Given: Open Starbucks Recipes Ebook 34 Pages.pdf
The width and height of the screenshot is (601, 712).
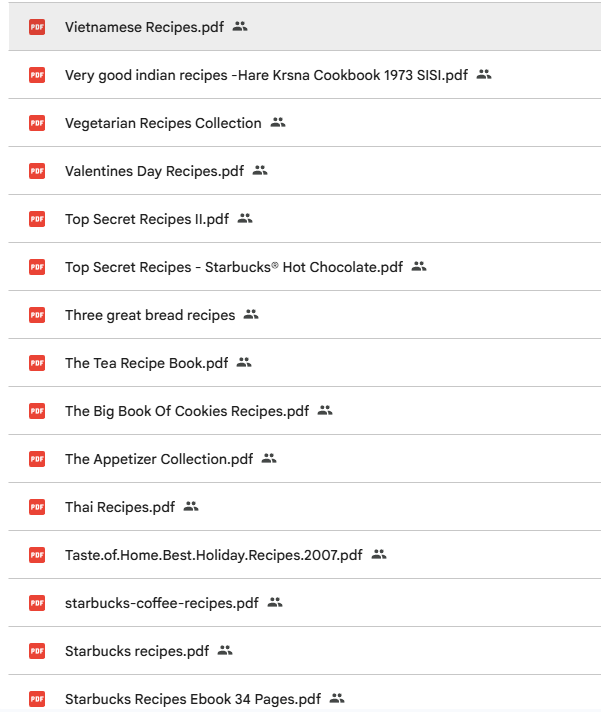Looking at the screenshot, I should 193,699.
